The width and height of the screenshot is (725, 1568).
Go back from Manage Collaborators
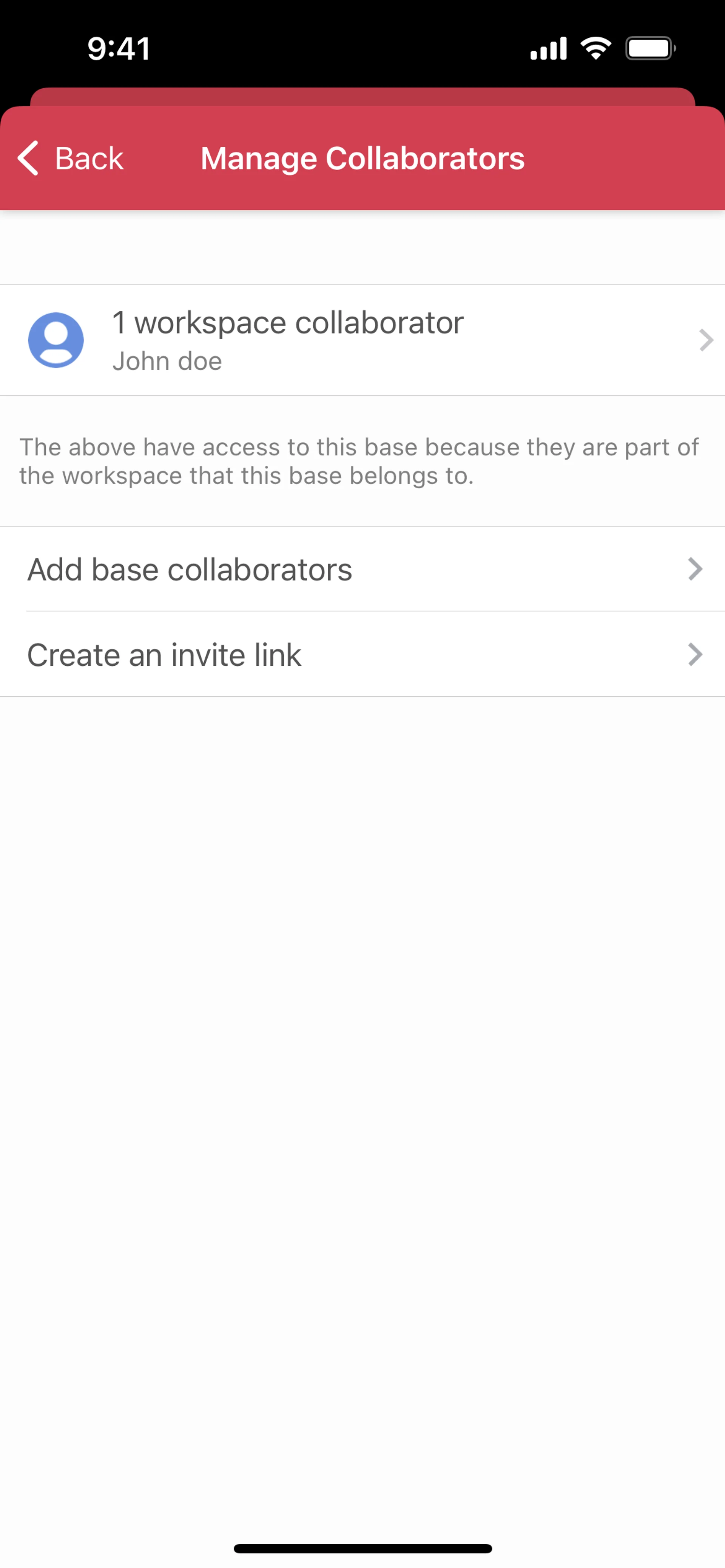[x=71, y=158]
